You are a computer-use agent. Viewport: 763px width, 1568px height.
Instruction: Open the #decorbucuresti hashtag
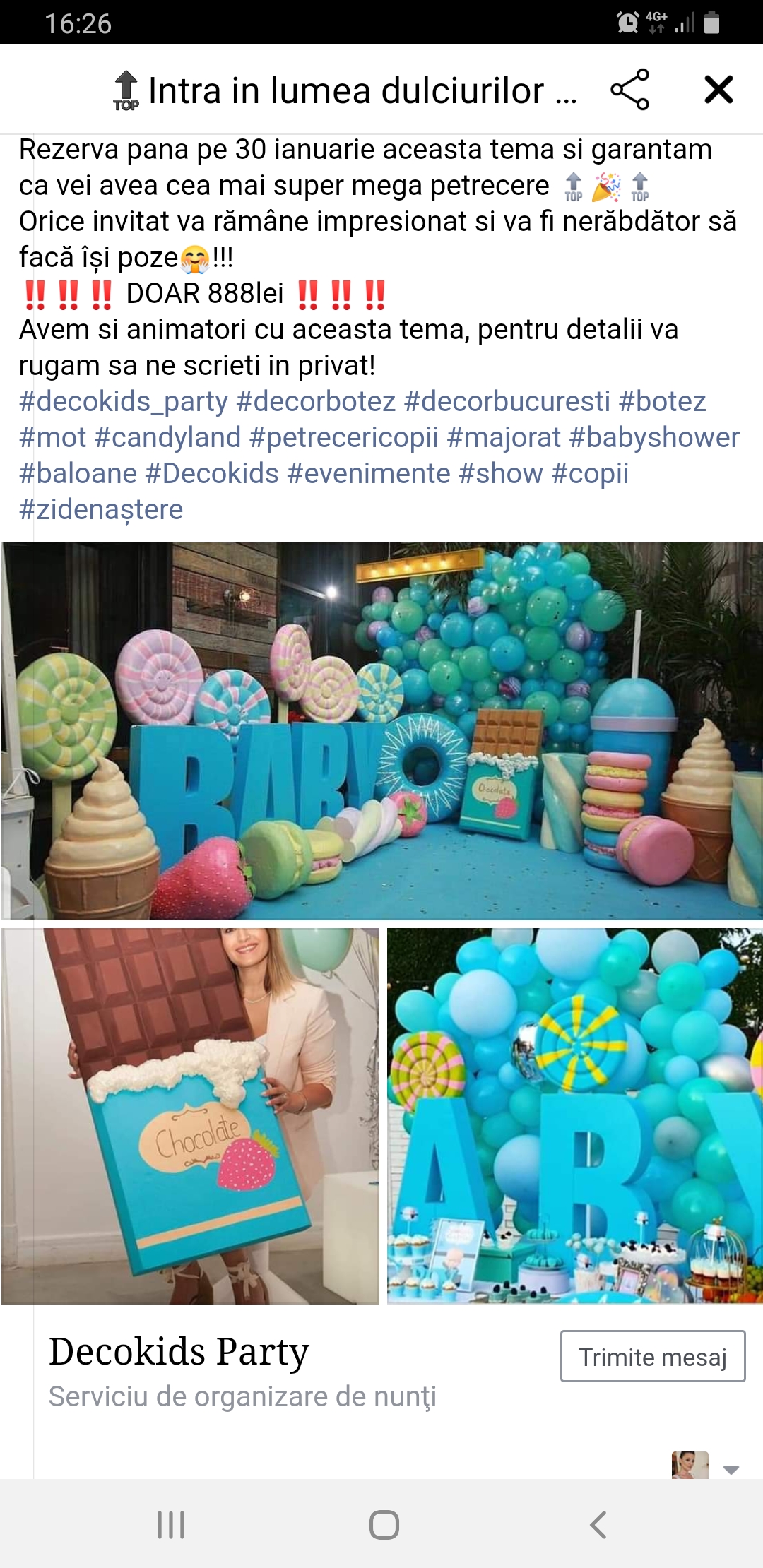507,401
